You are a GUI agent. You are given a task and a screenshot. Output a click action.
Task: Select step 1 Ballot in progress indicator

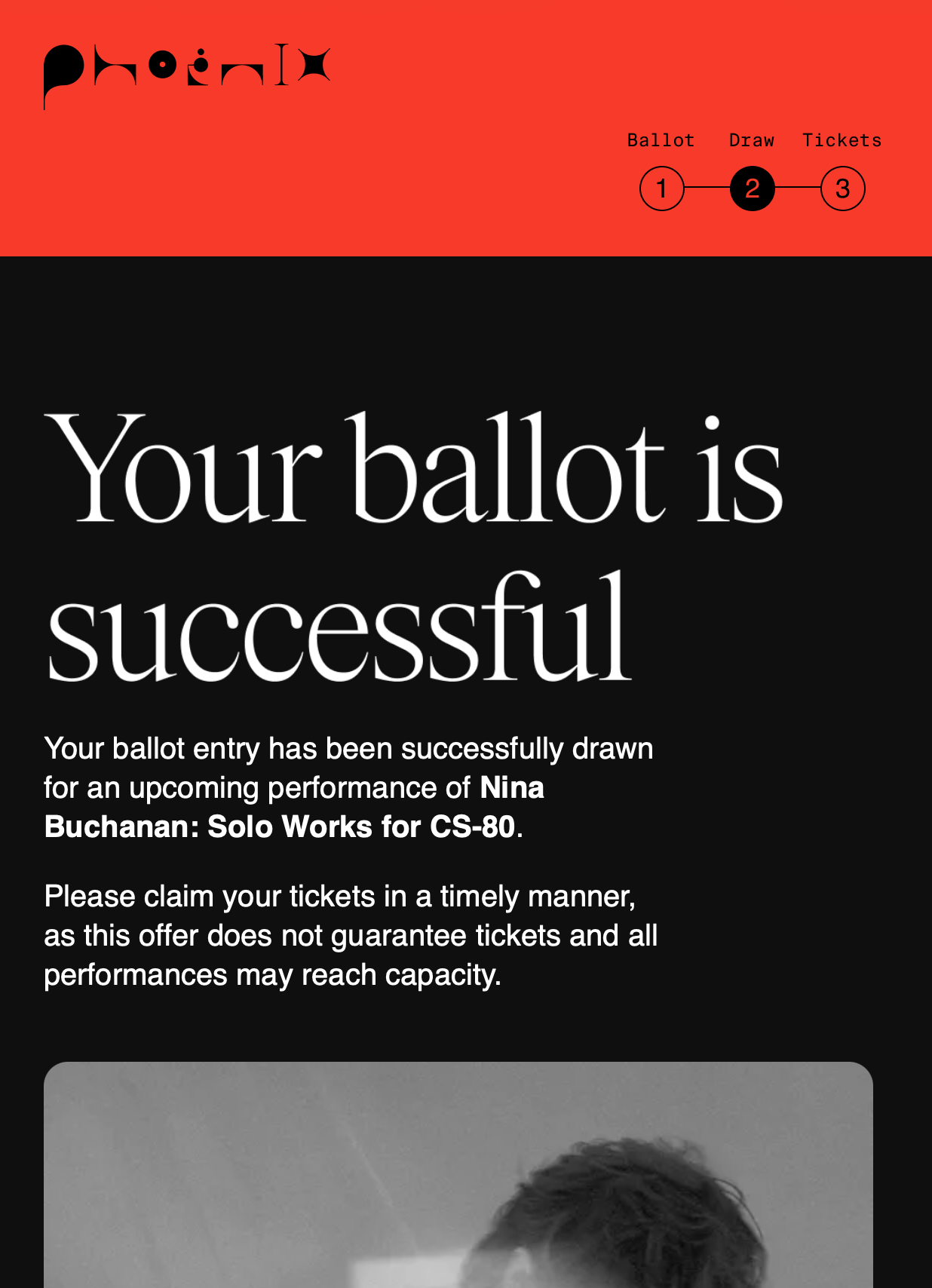[661, 189]
